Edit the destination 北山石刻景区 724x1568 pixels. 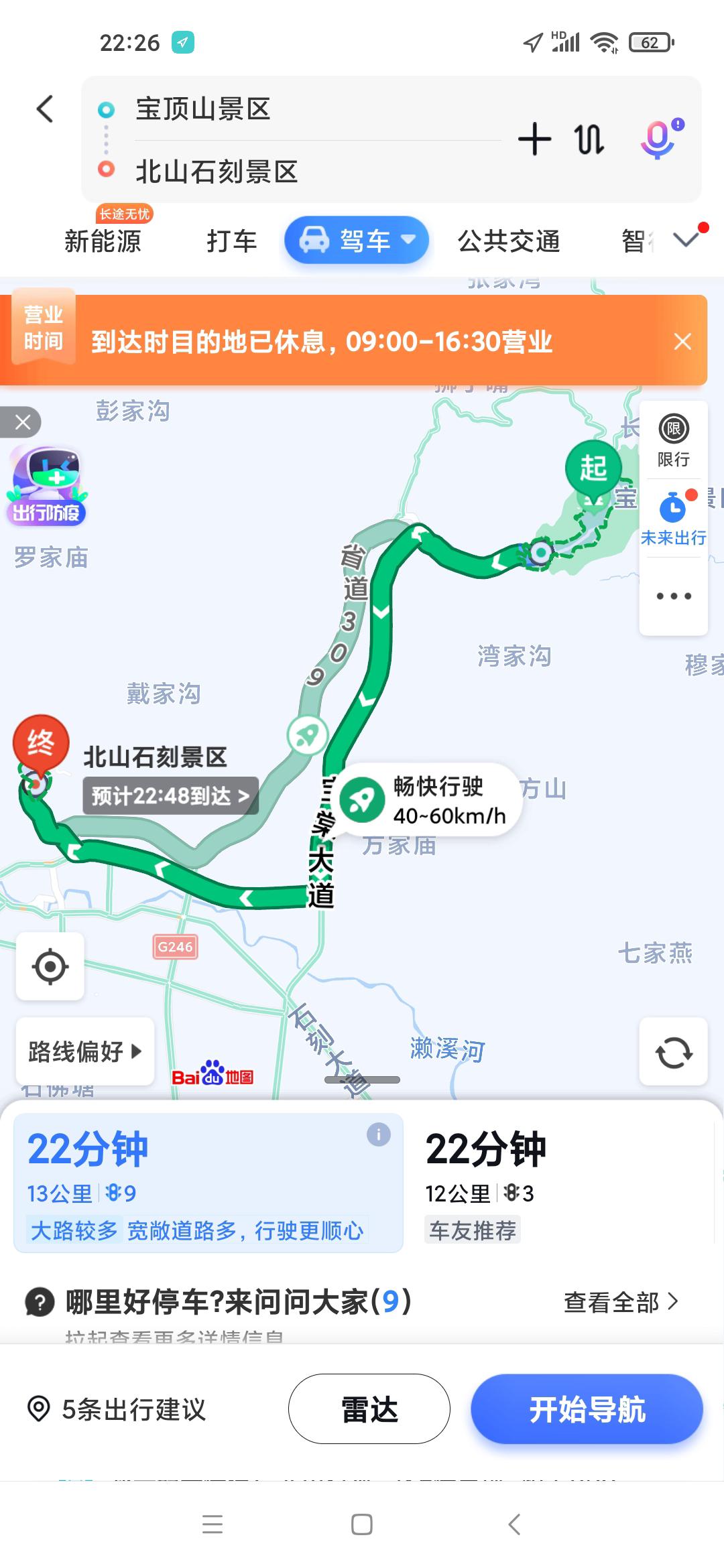pos(216,172)
